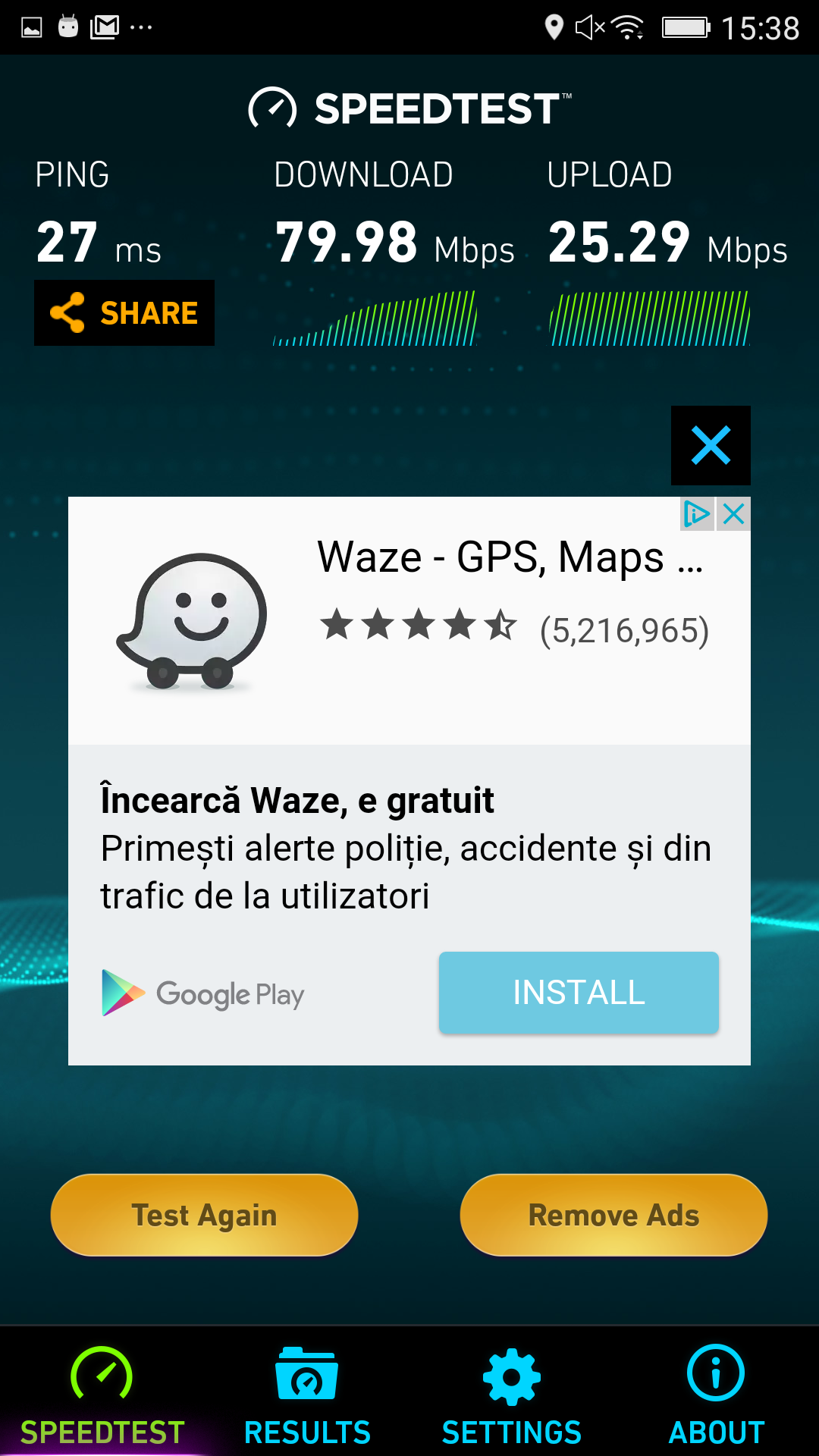Select Remove Ads
Screen dimensions: 819x1456
[613, 1215]
